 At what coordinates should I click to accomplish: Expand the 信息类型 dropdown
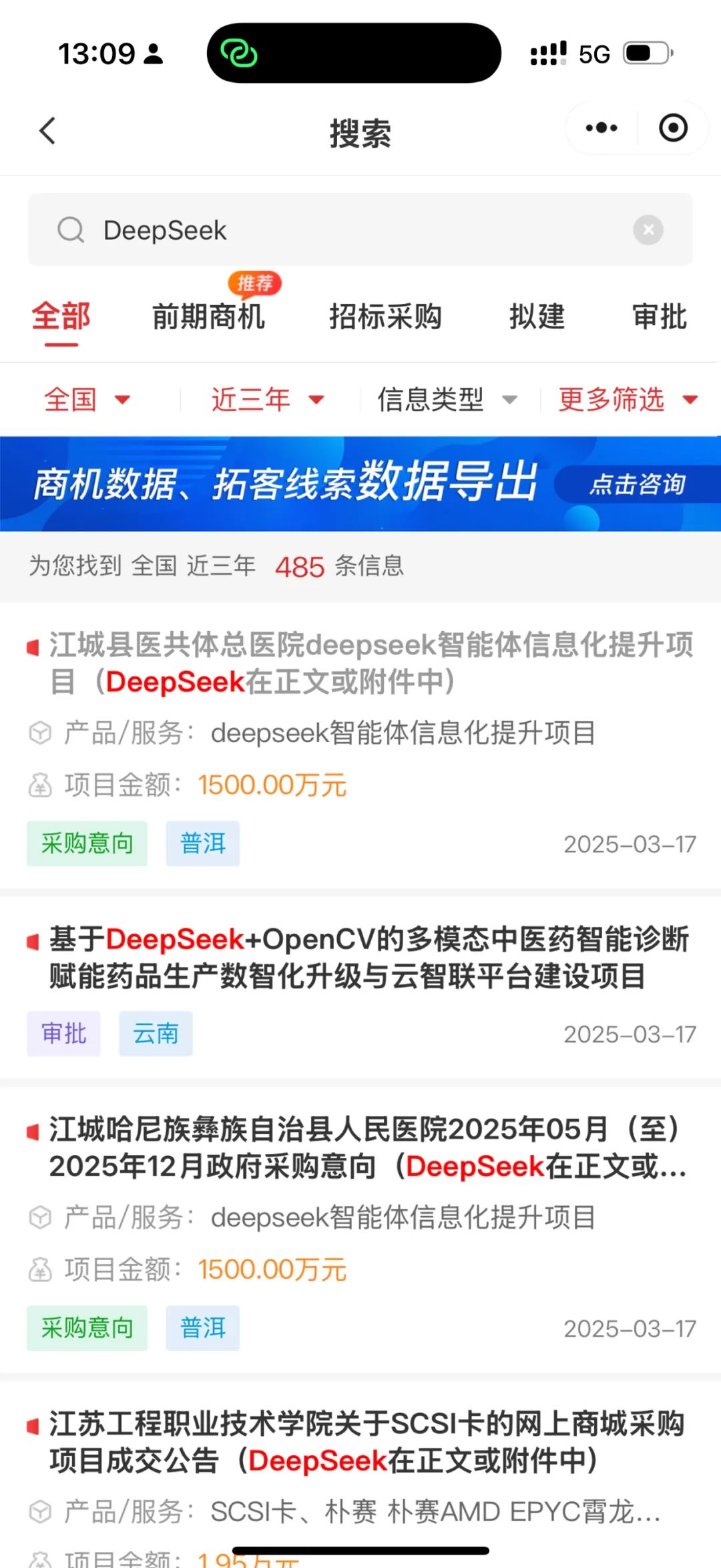[x=447, y=399]
